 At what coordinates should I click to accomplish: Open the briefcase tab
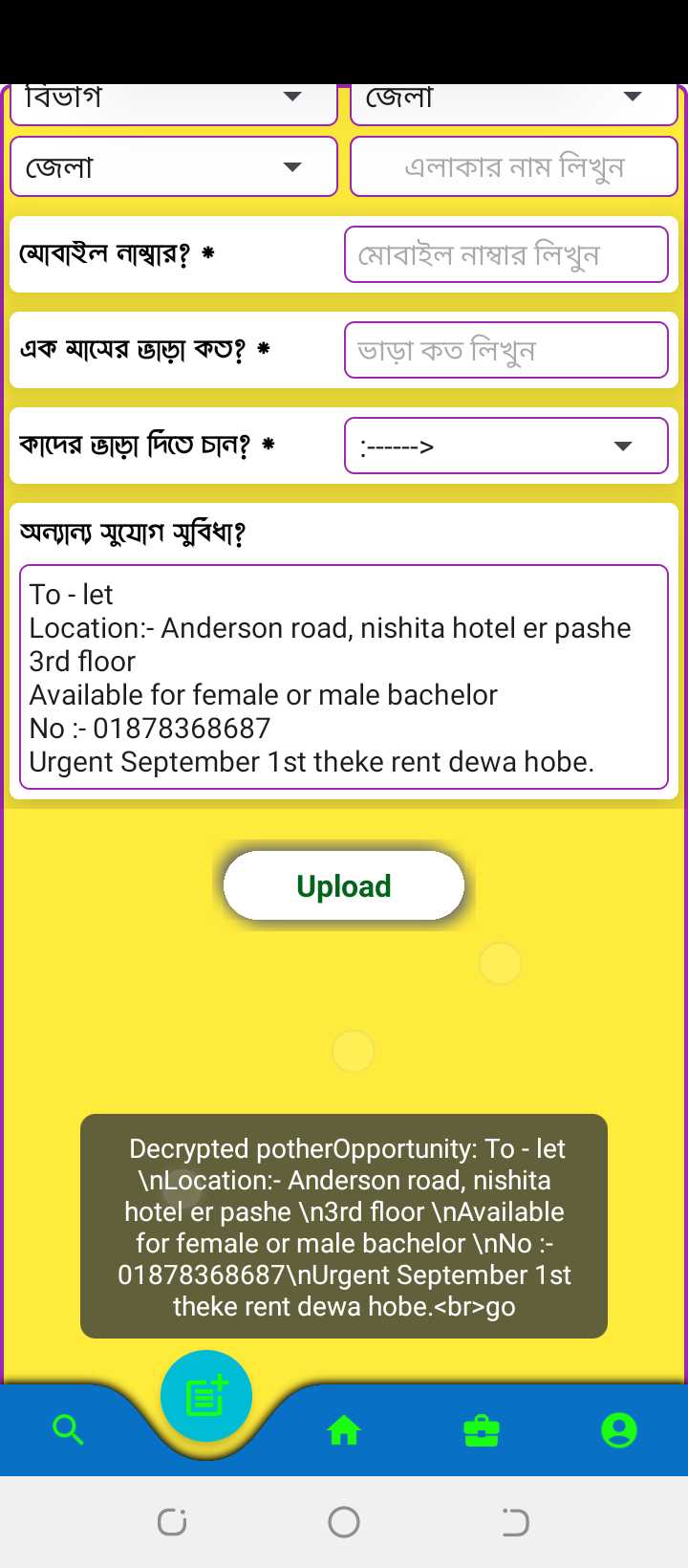point(482,1430)
